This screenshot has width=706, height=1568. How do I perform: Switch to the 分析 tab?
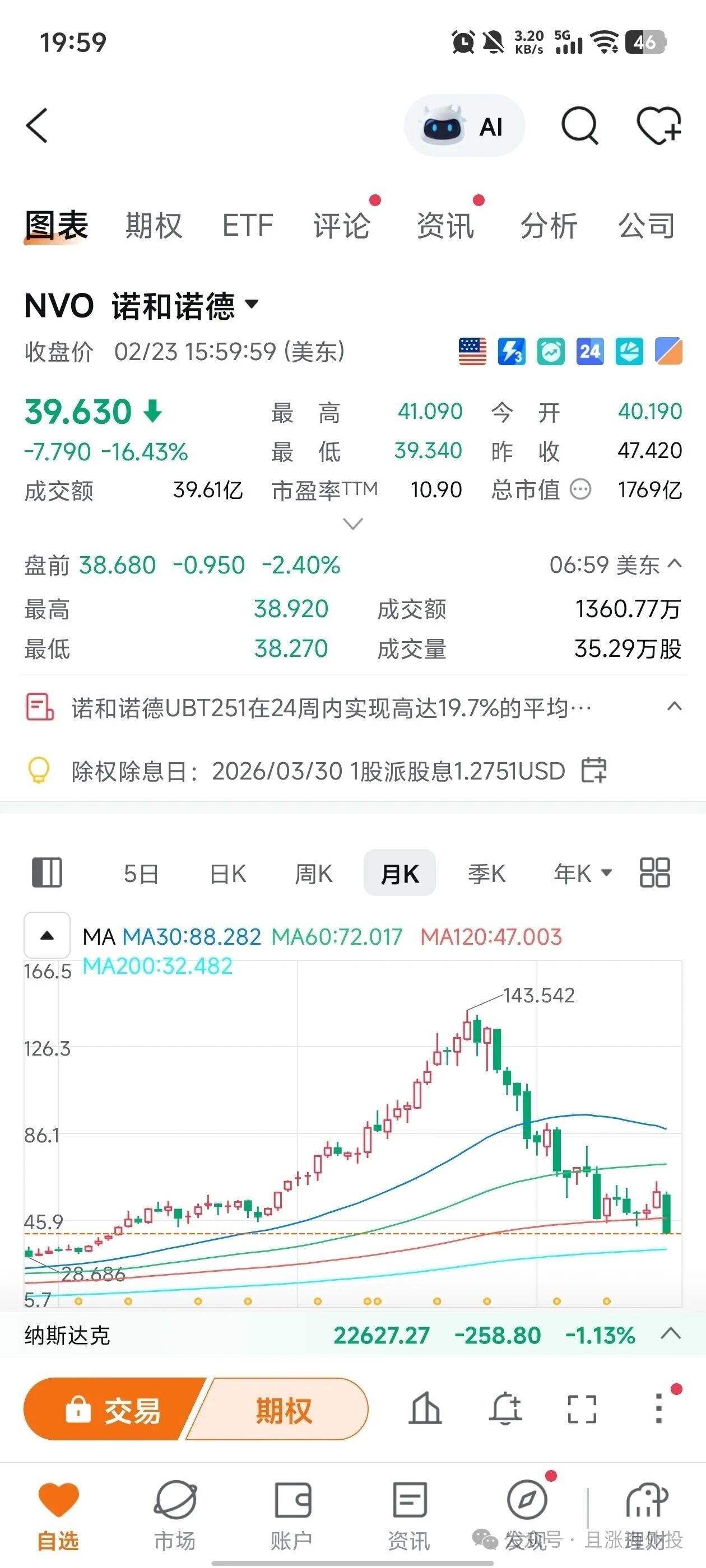(x=548, y=226)
